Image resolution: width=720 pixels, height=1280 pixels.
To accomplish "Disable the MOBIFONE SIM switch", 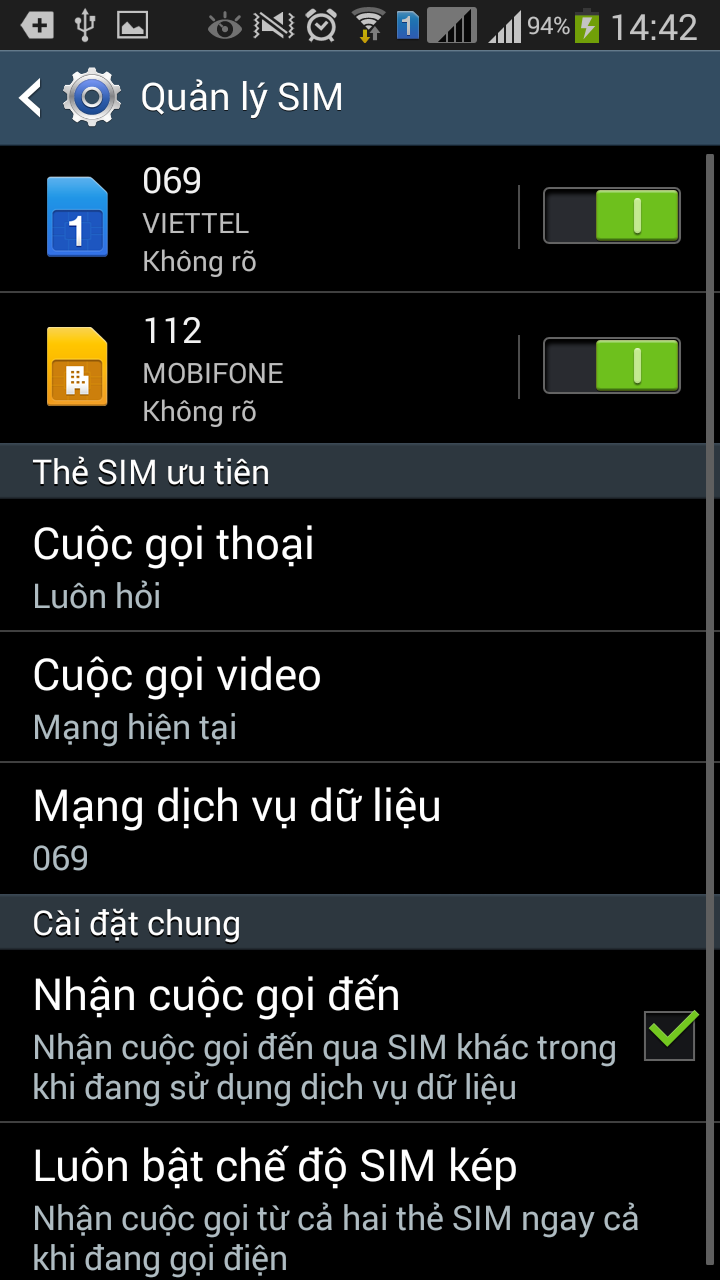I will point(612,366).
